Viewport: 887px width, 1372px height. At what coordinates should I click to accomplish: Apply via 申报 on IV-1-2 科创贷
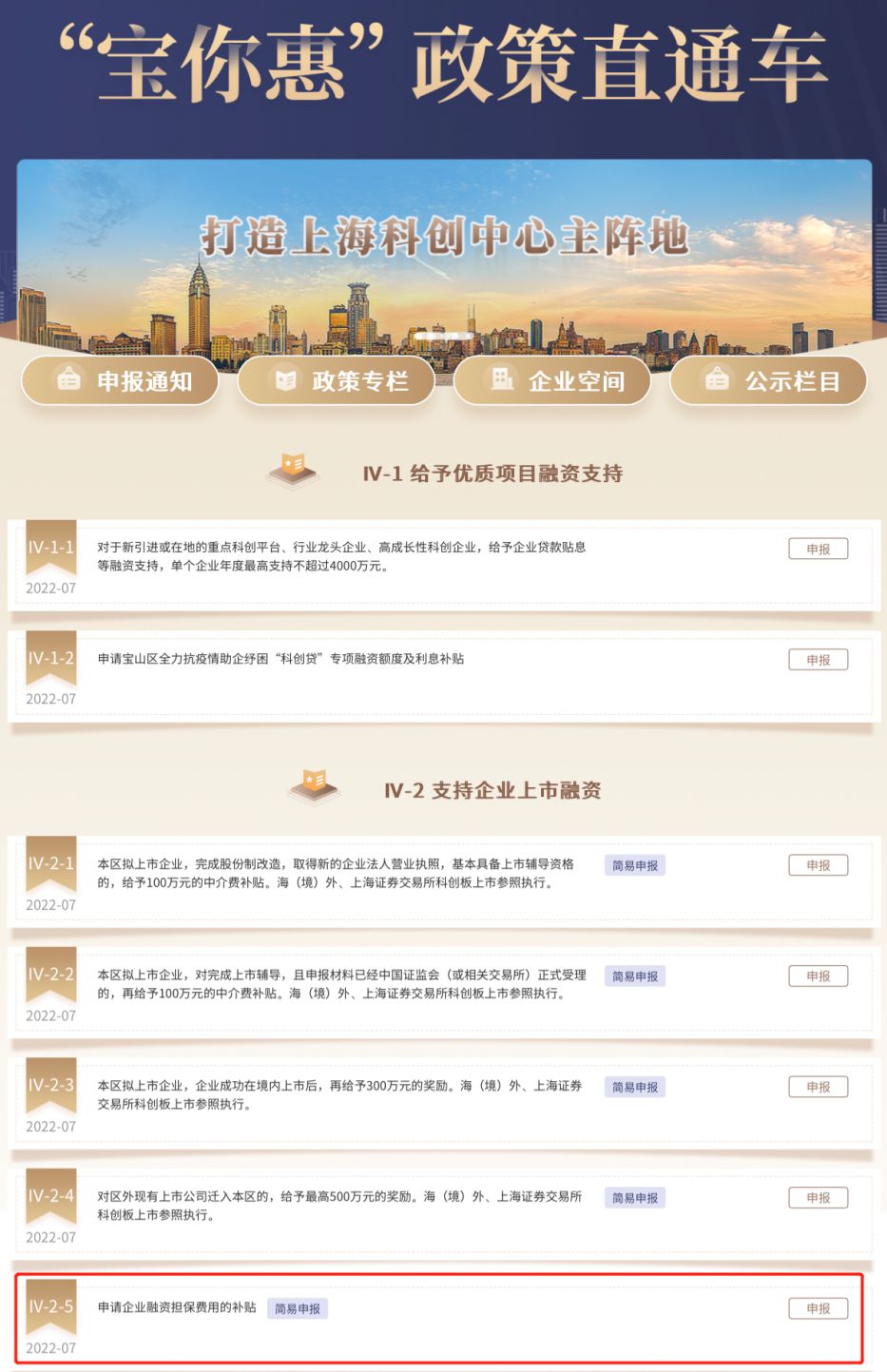(818, 660)
